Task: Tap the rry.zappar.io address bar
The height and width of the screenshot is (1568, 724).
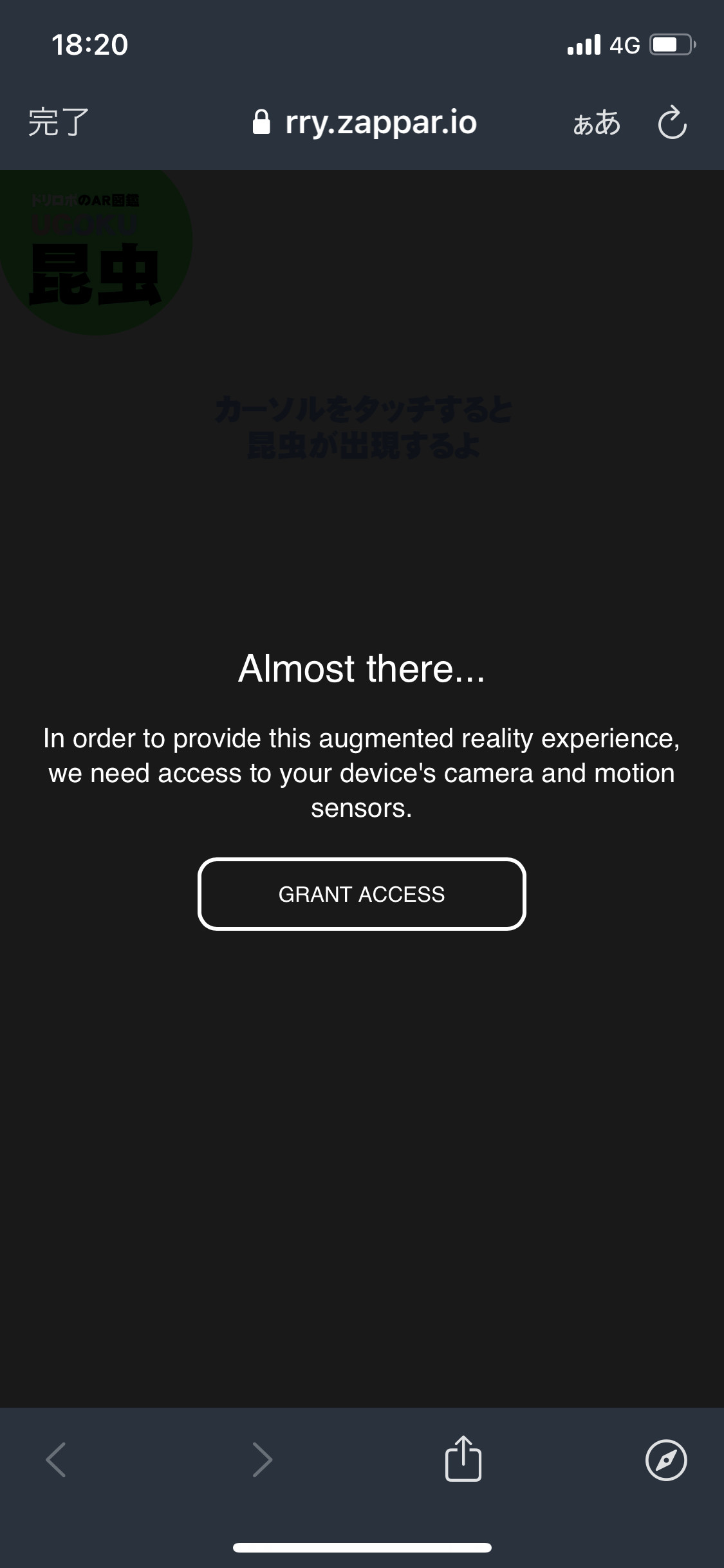Action: click(365, 122)
